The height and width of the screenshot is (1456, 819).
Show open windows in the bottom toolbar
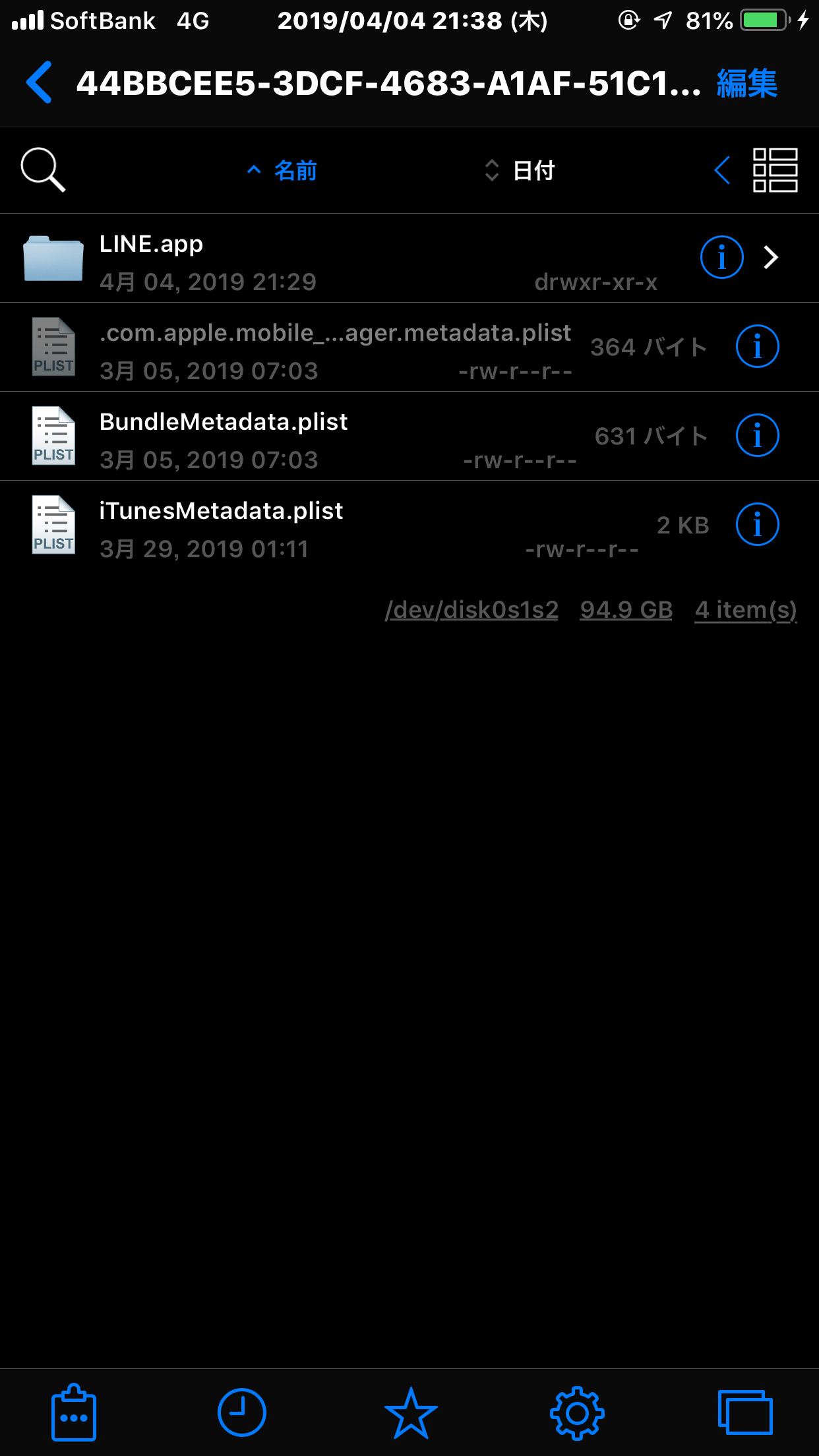tap(745, 1412)
